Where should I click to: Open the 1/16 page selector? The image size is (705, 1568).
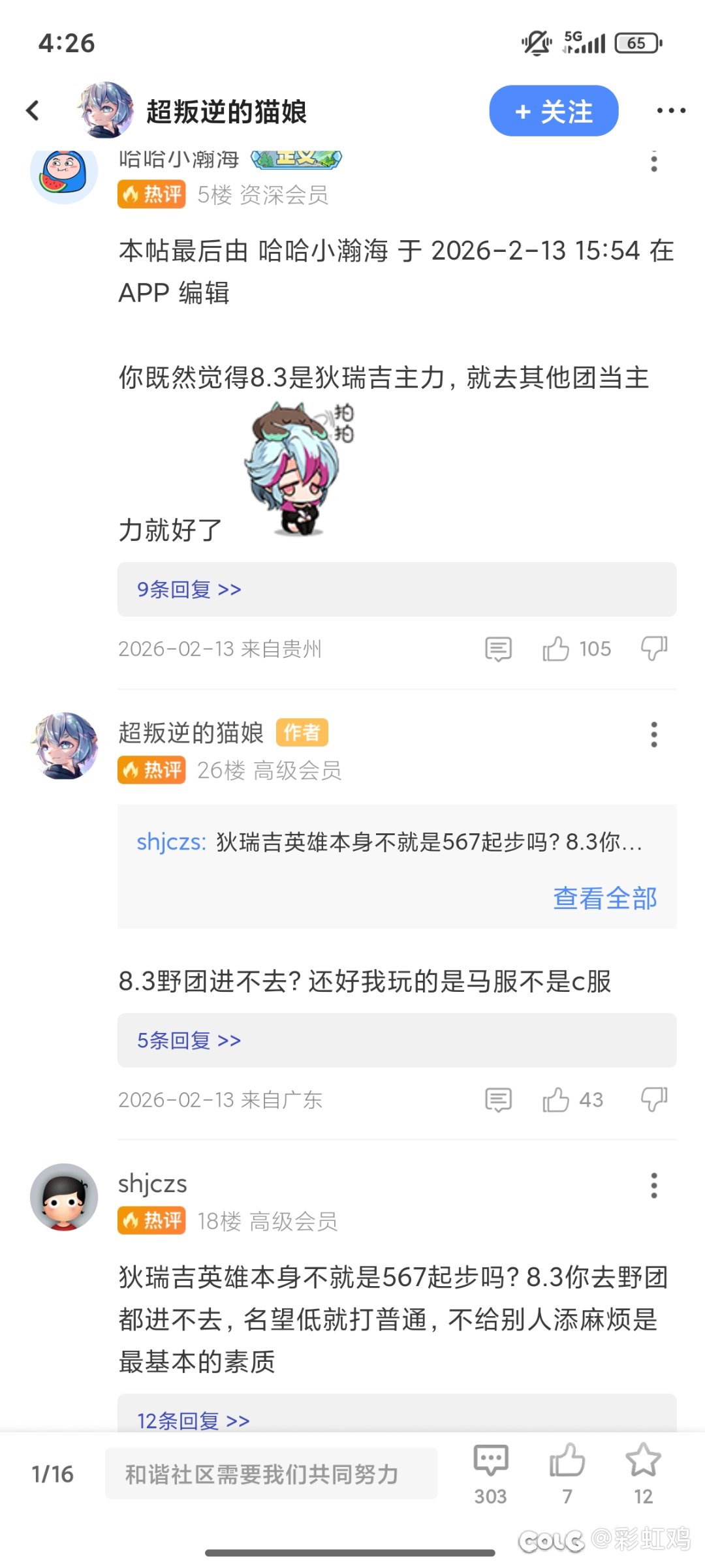53,1474
